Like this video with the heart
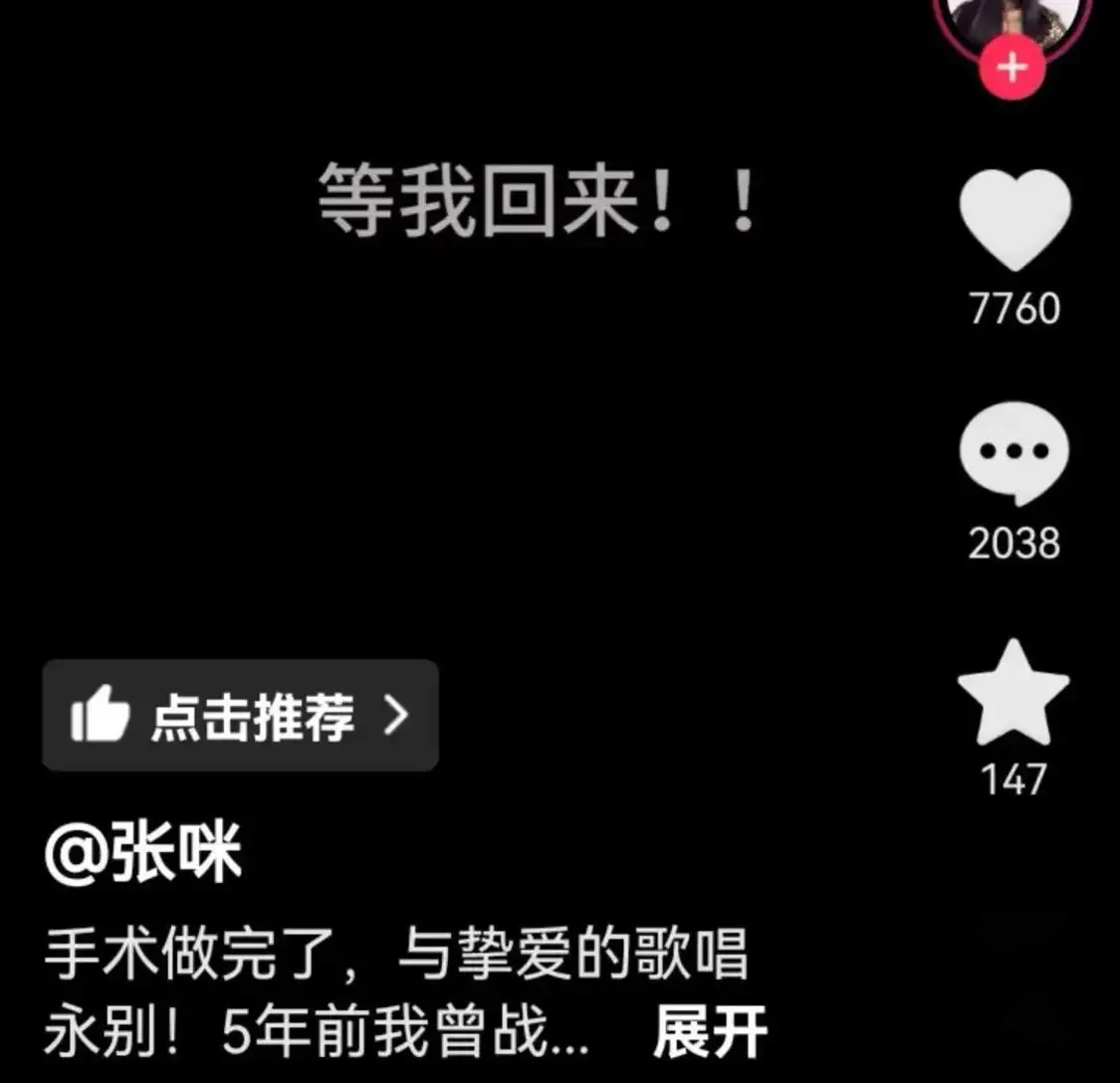Viewport: 1120px width, 1083px height. (1013, 218)
